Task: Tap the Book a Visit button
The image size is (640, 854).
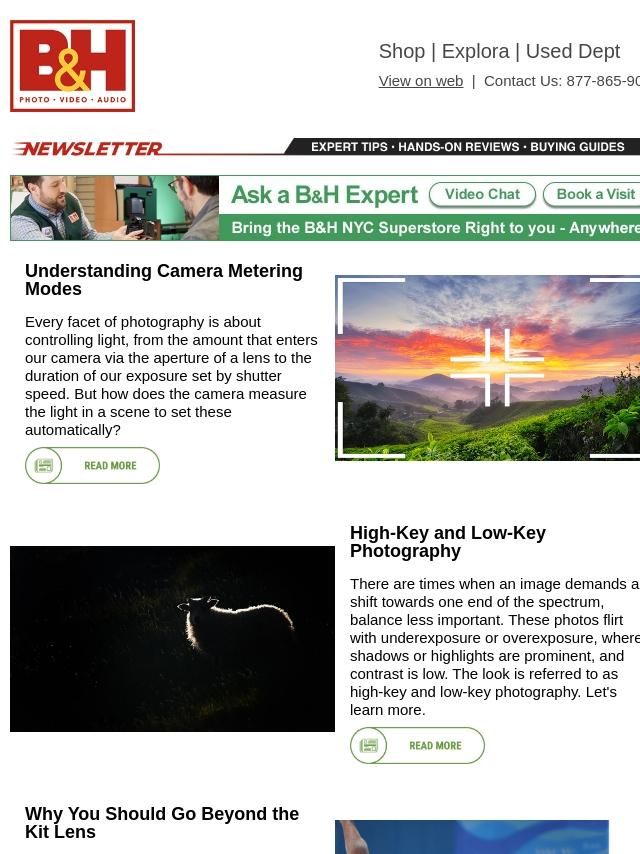Action: coord(593,194)
